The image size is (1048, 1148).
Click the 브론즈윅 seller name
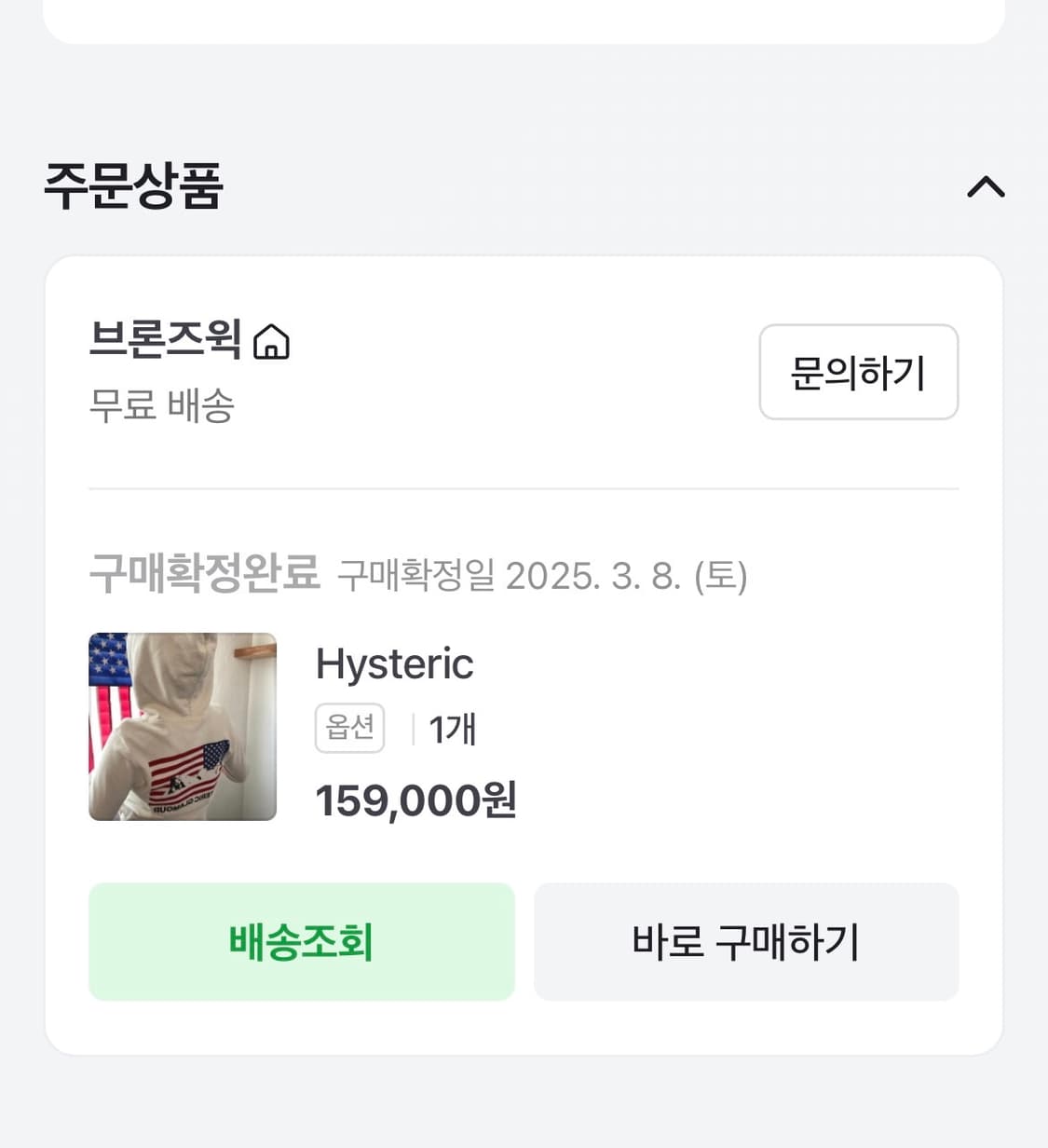pyautogui.click(x=168, y=340)
